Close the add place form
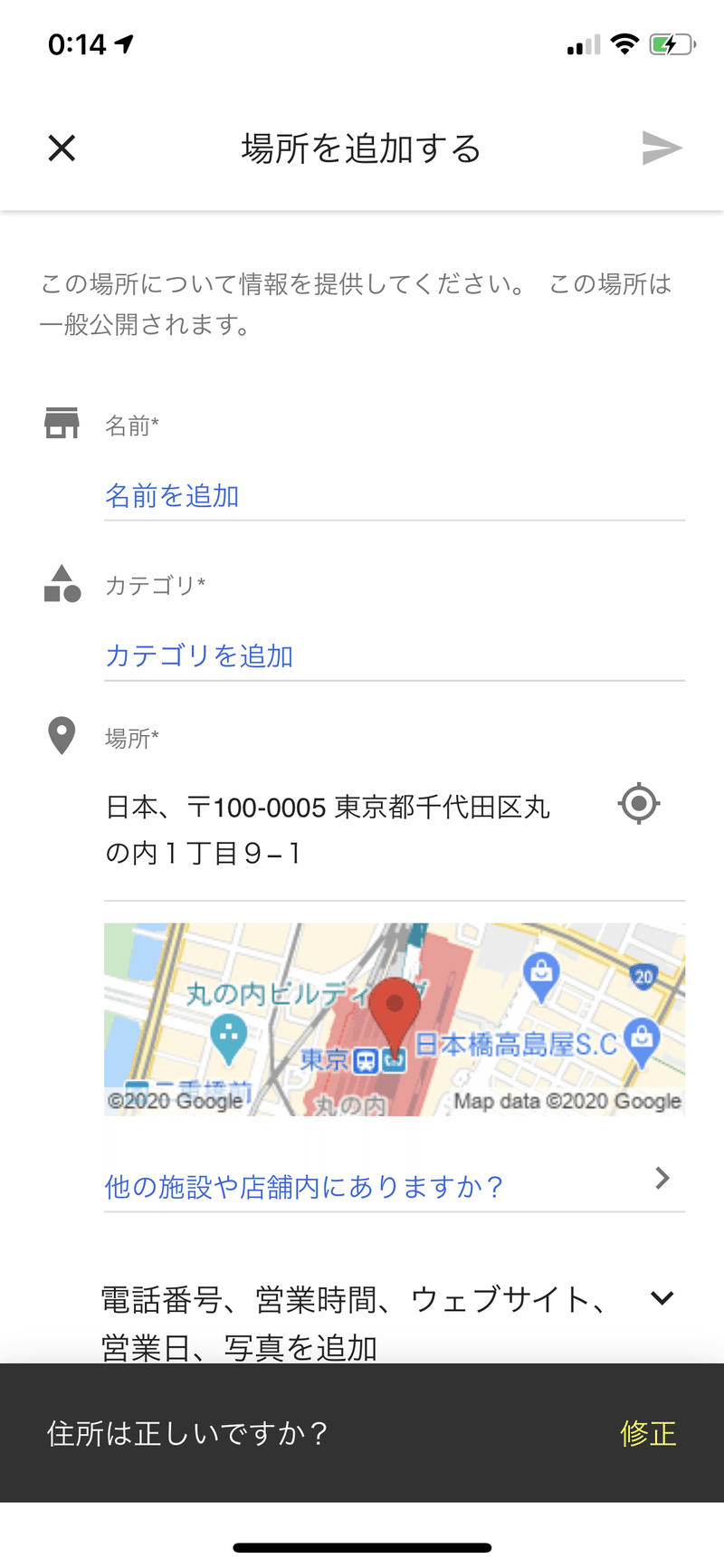Screen dimensions: 724x1568 (62, 148)
